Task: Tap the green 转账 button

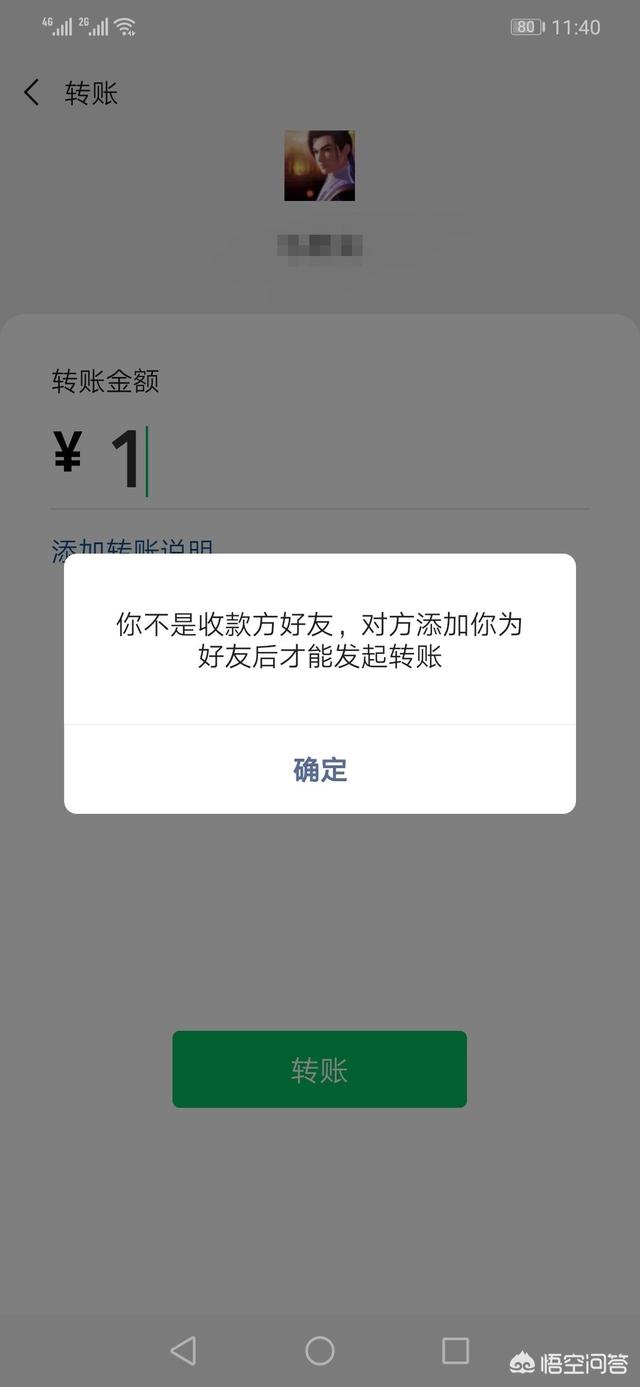Action: [319, 1069]
